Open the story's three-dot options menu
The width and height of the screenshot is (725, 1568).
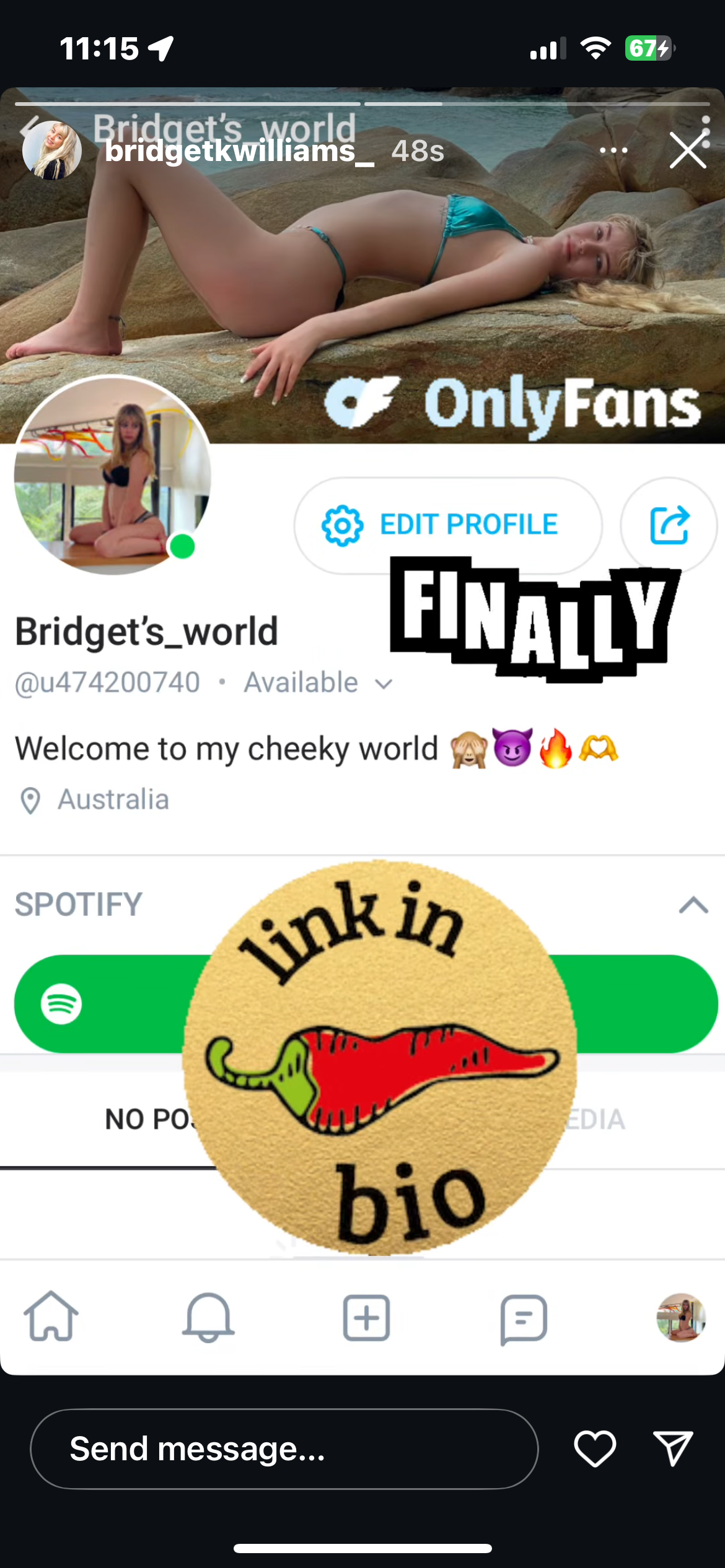pos(613,150)
